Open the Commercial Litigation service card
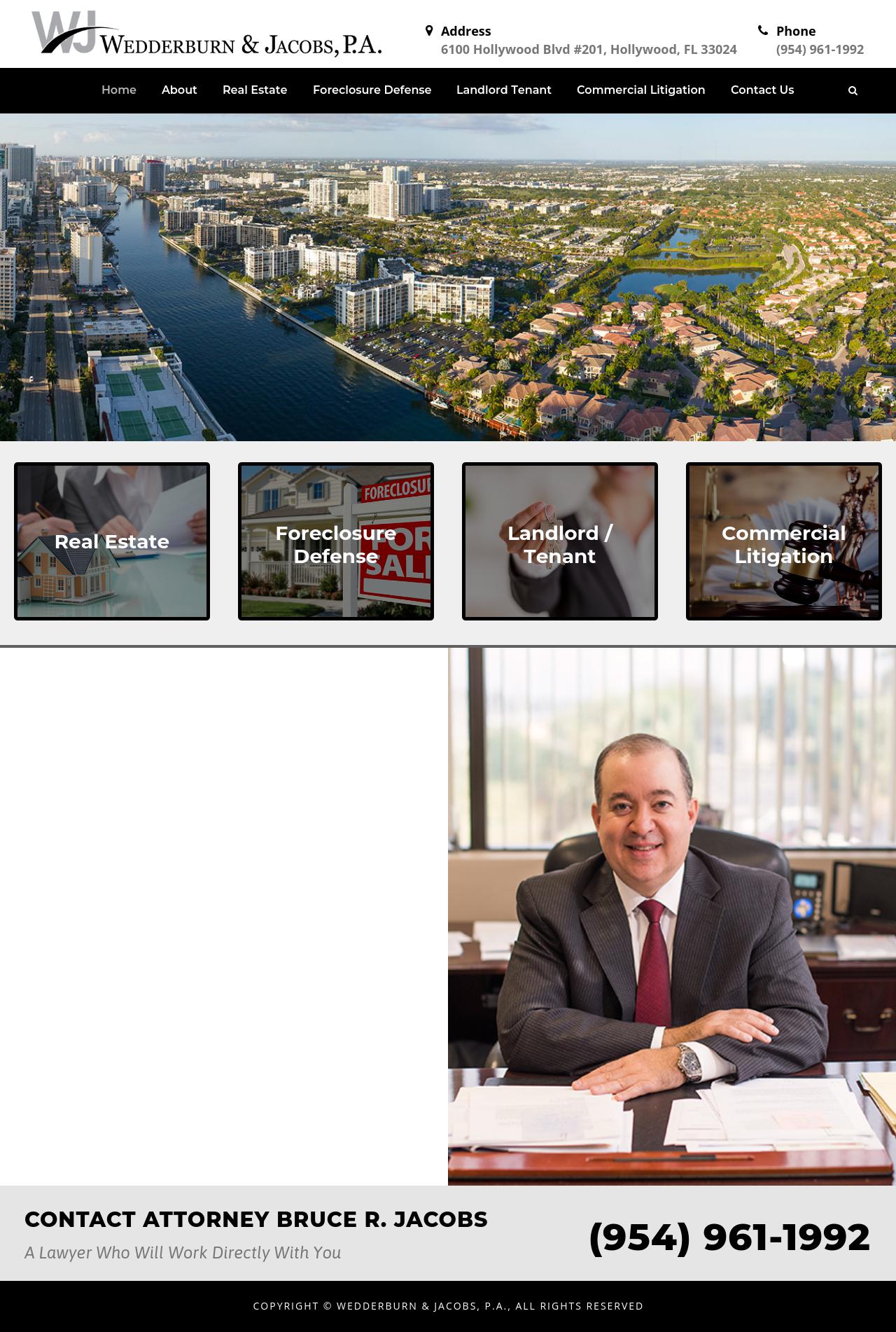The width and height of the screenshot is (896, 1332). tap(783, 541)
